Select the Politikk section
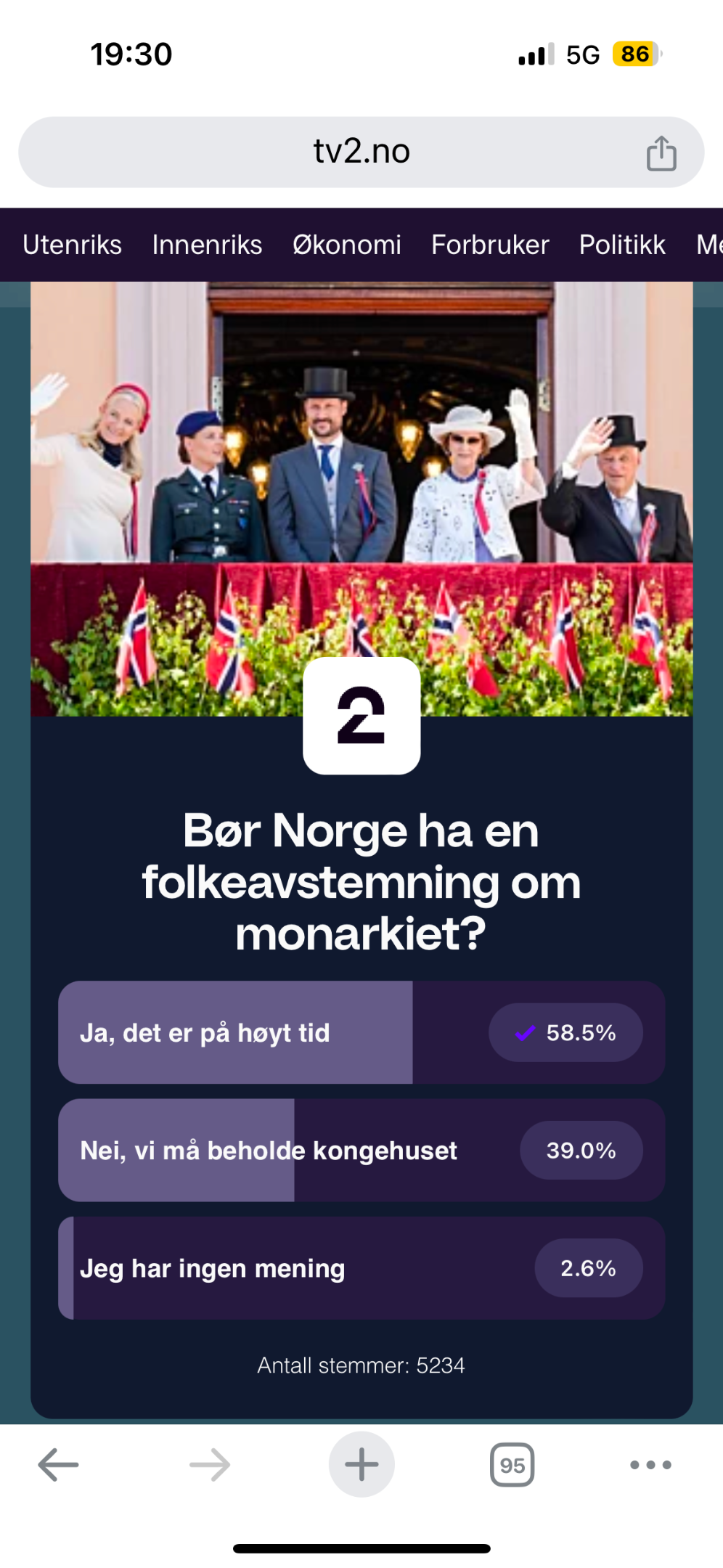Viewport: 723px width, 1568px height. (x=622, y=245)
